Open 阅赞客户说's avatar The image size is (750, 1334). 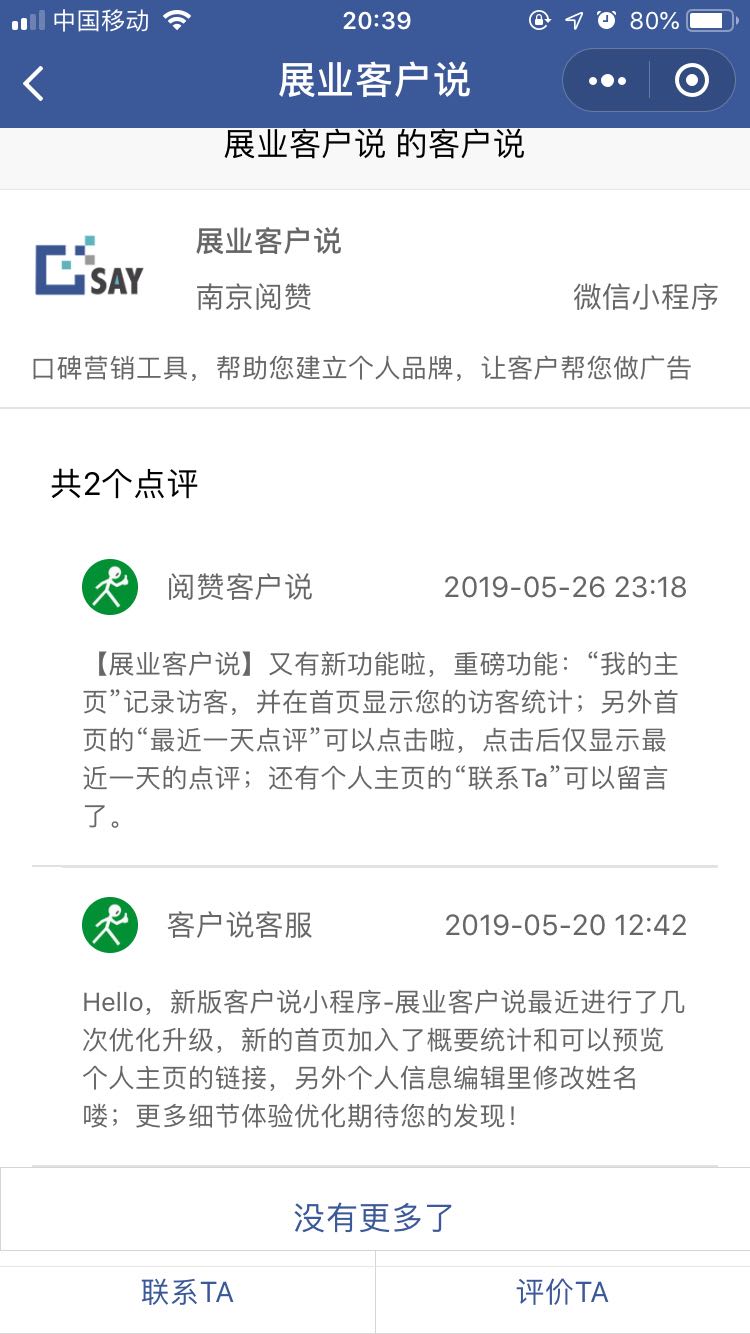coord(109,587)
